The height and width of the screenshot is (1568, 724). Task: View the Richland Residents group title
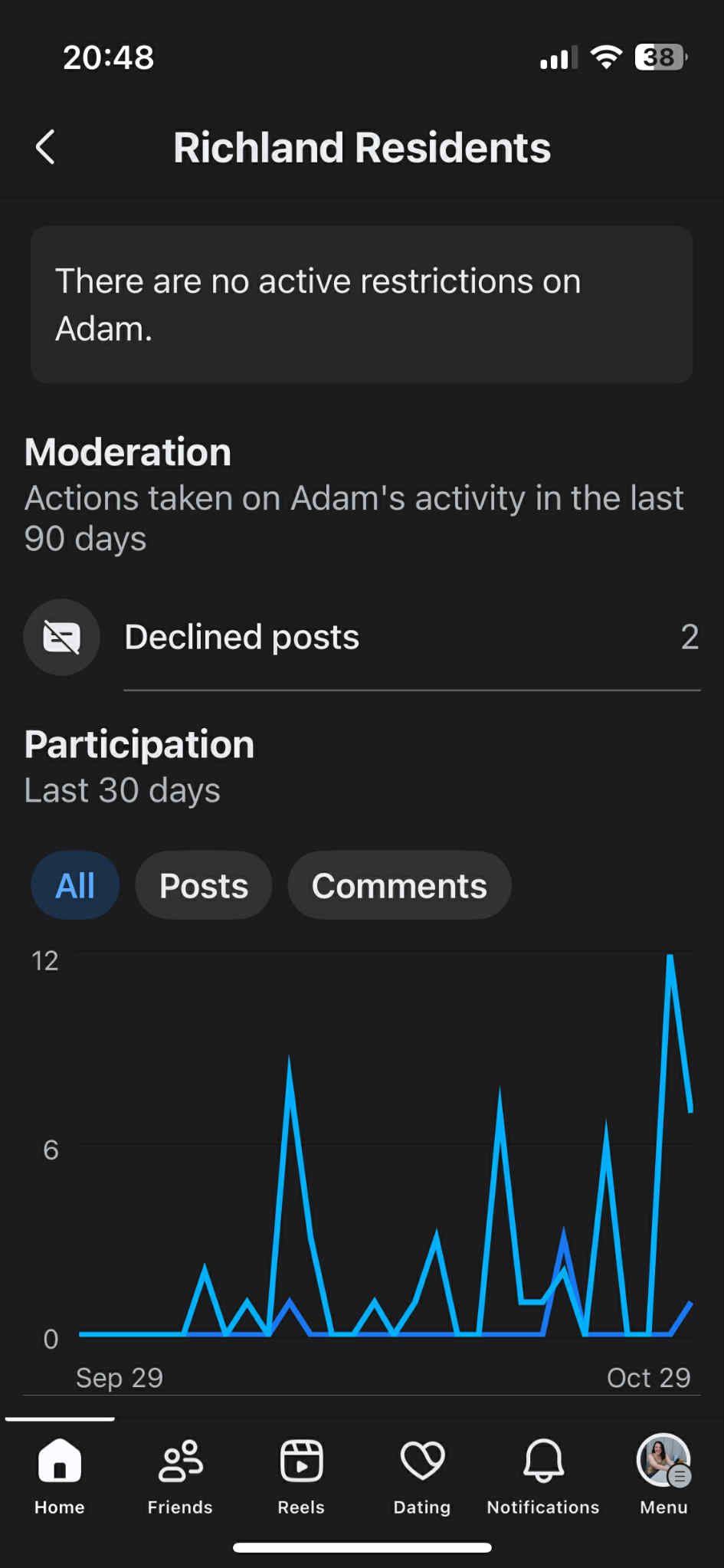(362, 147)
